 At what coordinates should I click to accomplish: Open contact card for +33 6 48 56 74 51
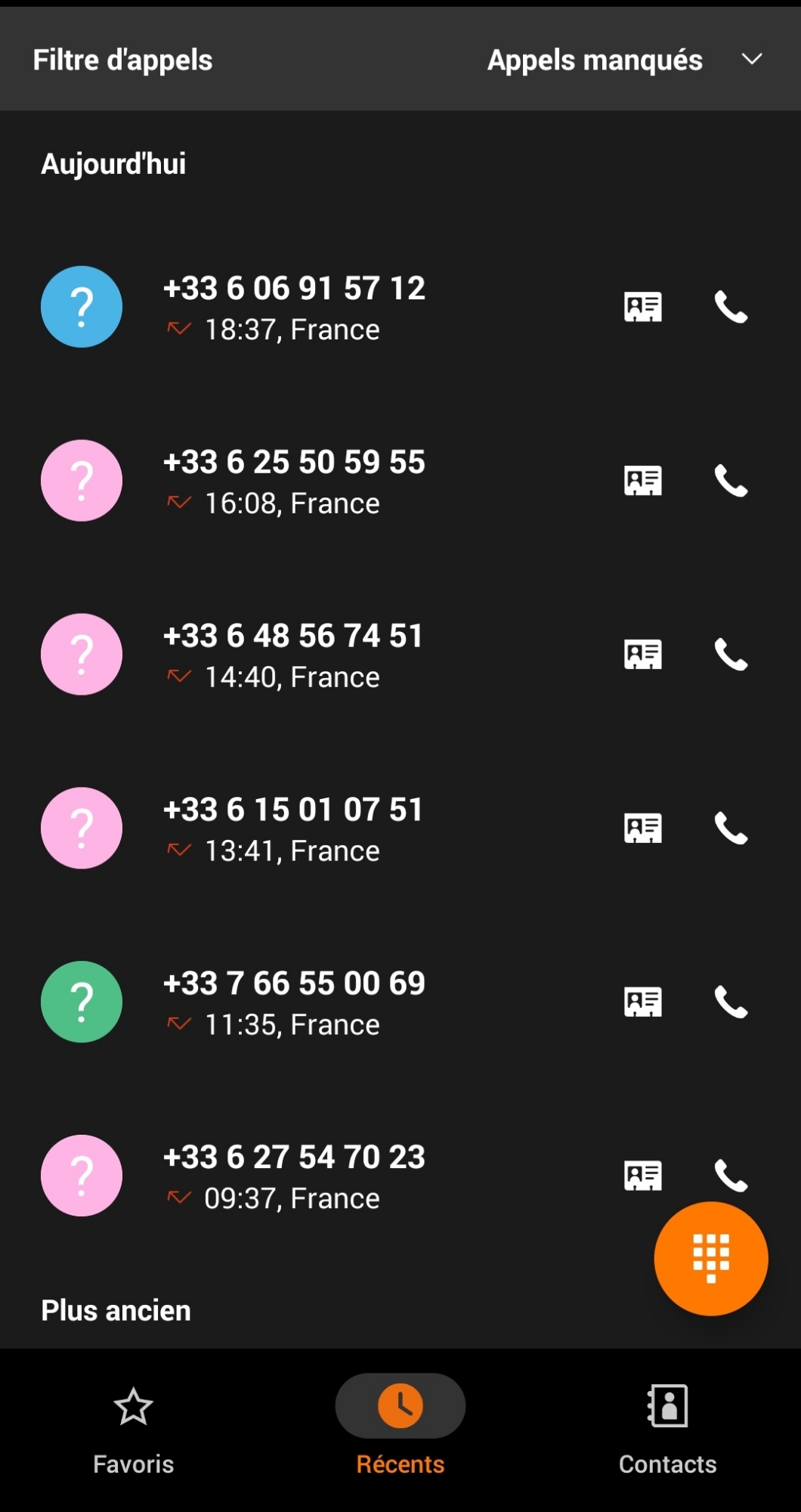(x=643, y=655)
